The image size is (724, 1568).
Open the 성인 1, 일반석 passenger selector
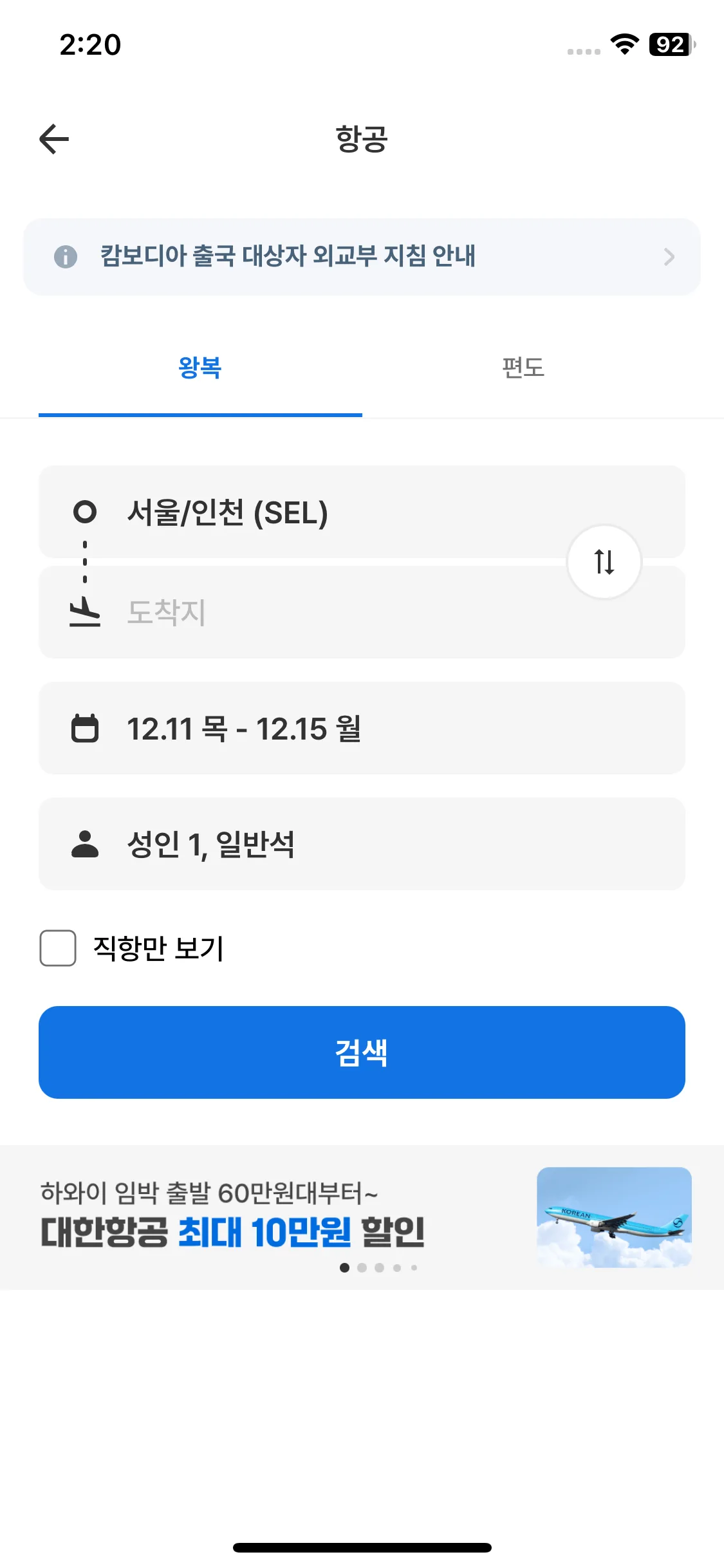point(362,844)
